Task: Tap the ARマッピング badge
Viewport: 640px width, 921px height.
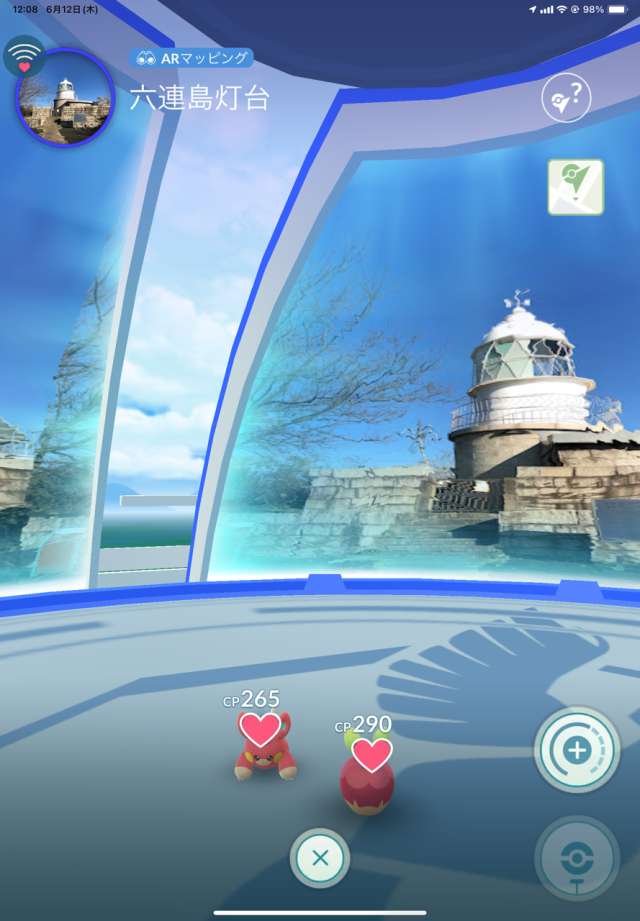Action: 191,58
